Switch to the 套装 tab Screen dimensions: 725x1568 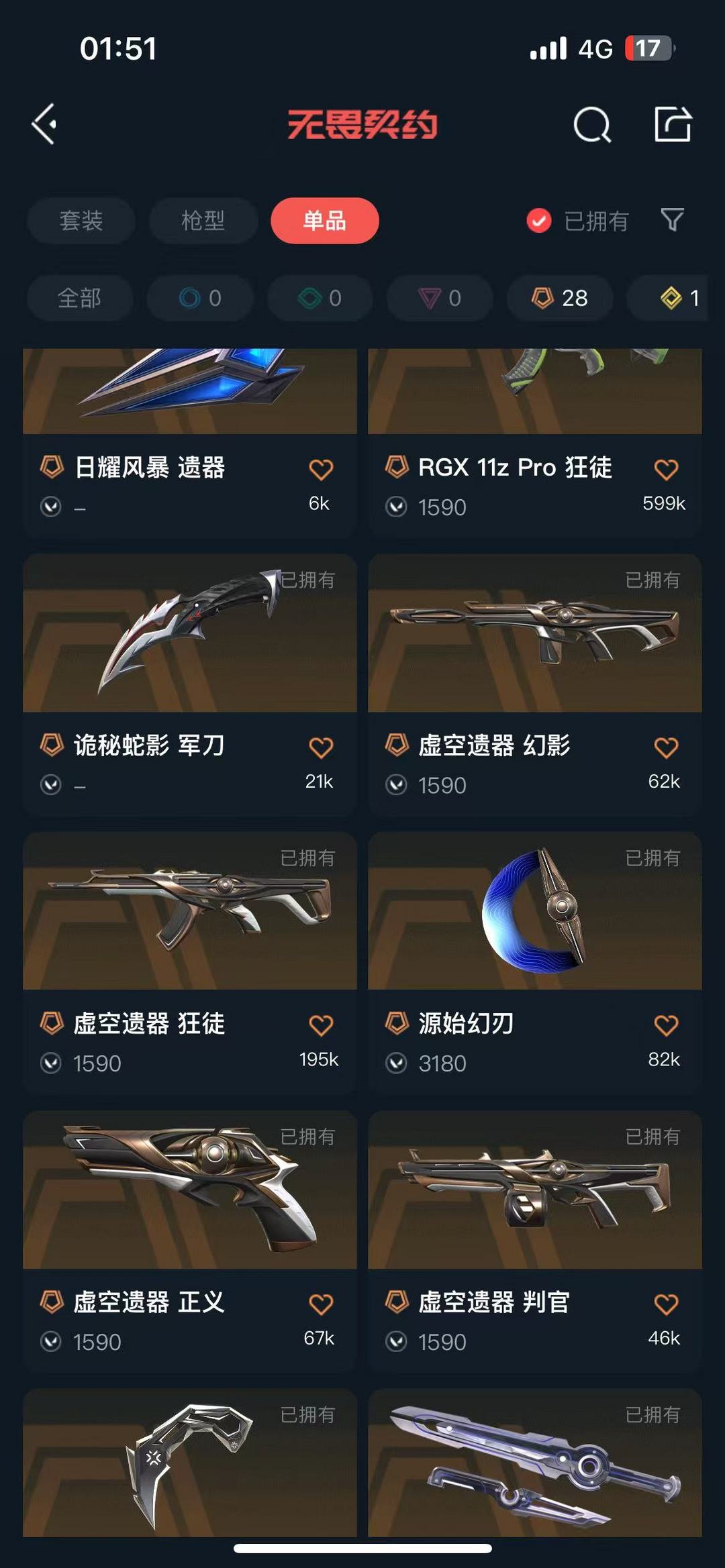coord(81,221)
